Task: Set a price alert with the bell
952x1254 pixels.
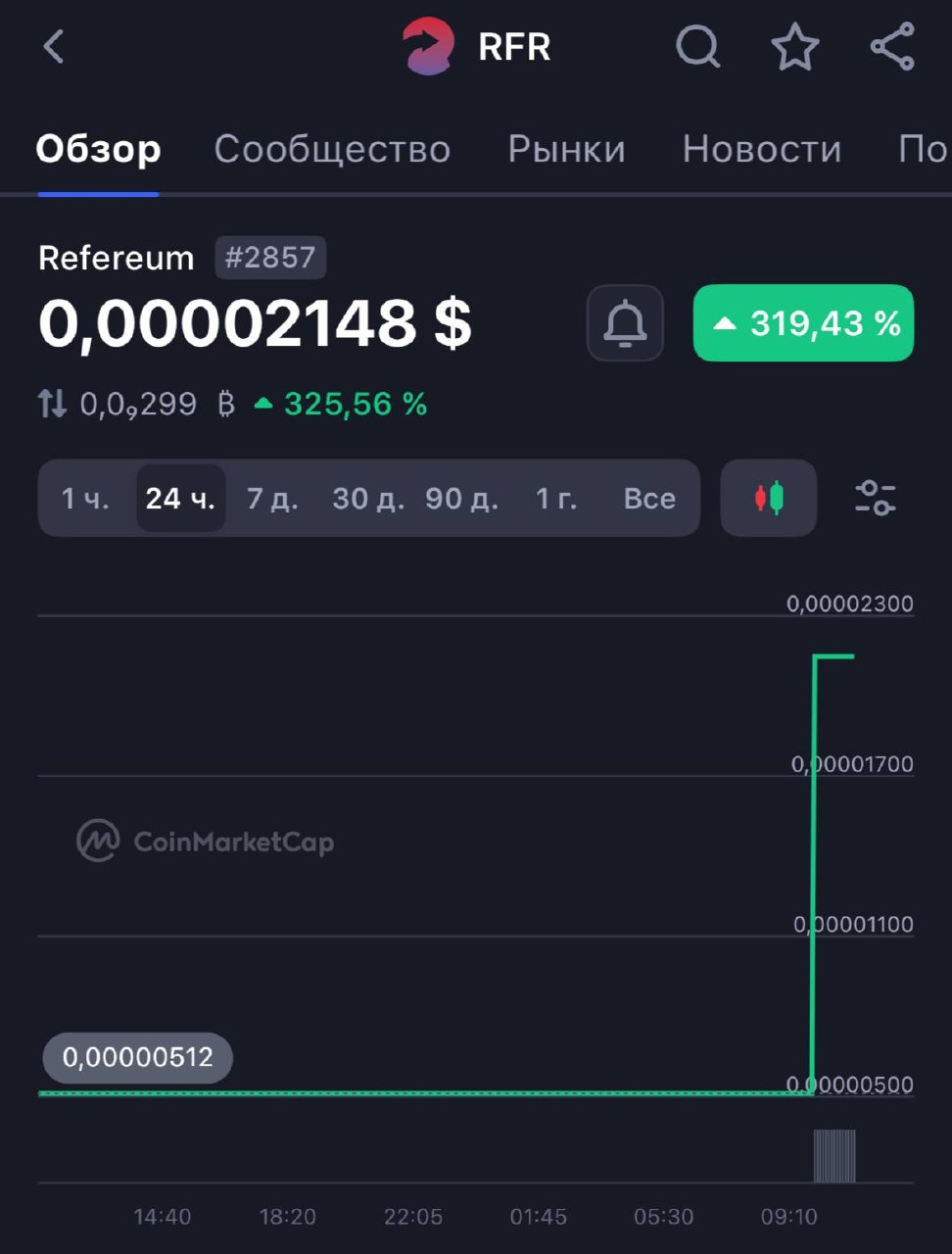Action: (x=625, y=323)
